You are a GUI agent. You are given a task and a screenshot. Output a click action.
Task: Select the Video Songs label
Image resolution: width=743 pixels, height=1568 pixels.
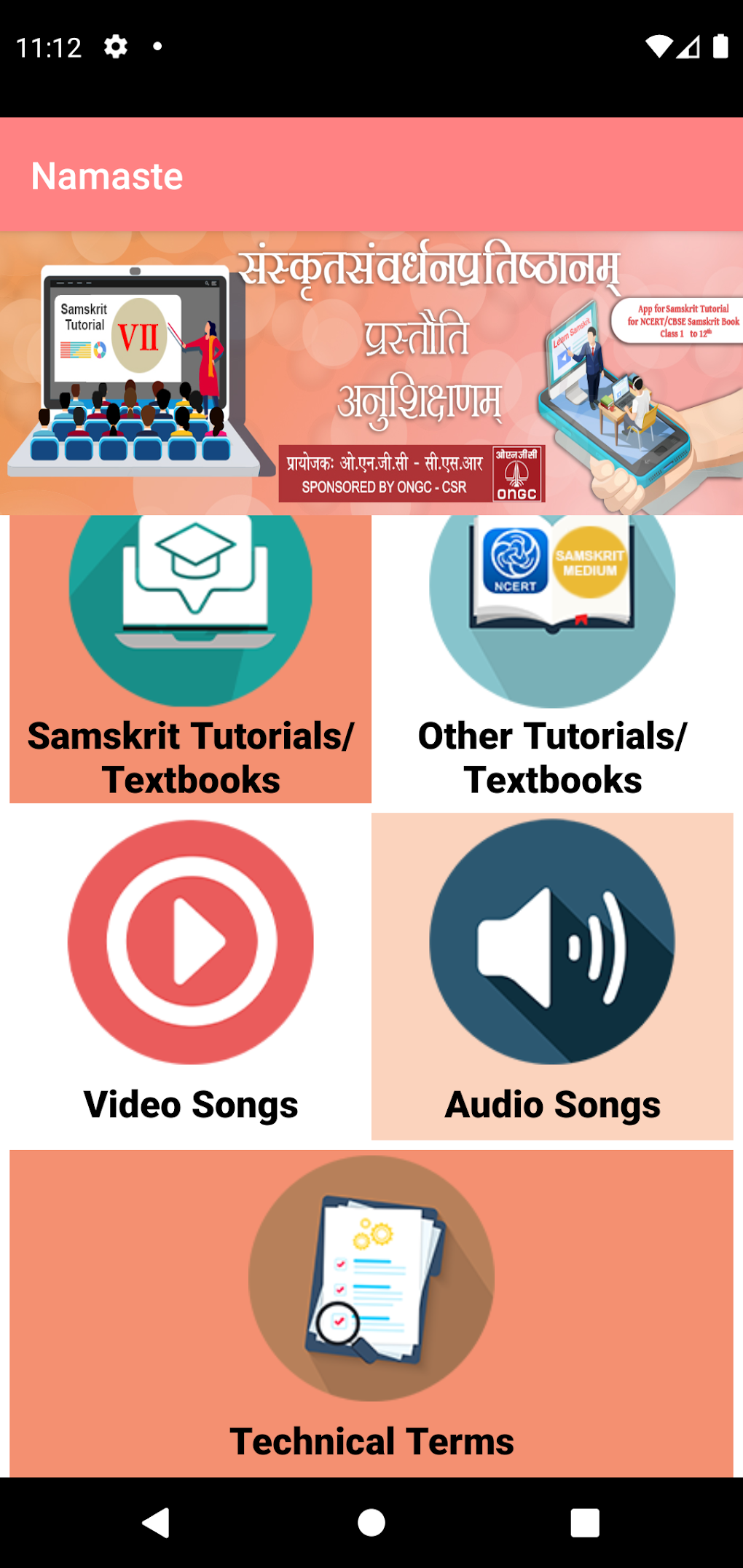coord(189,1106)
